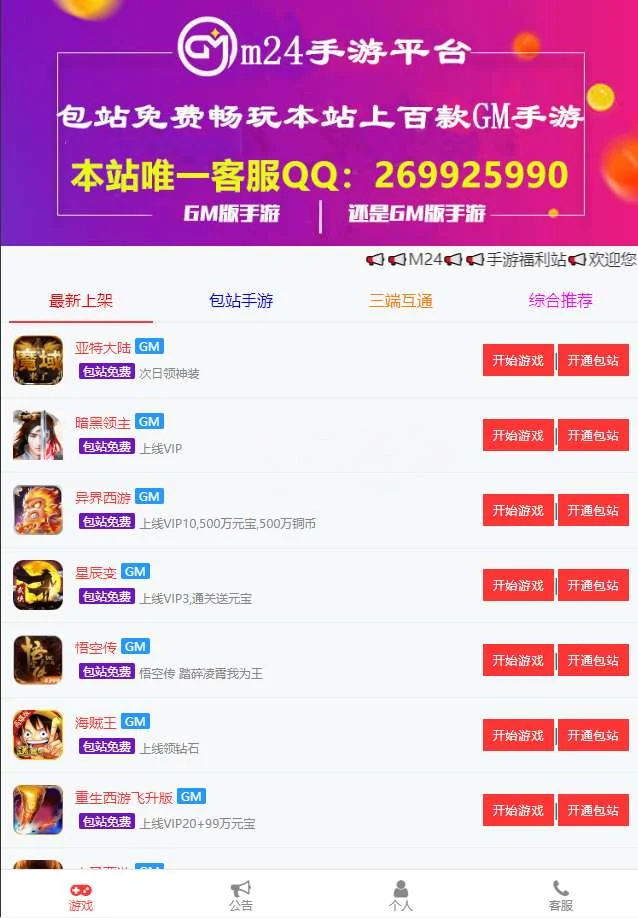Switch to the 三端互通 tab
Screen dimensions: 638x918
click(400, 300)
